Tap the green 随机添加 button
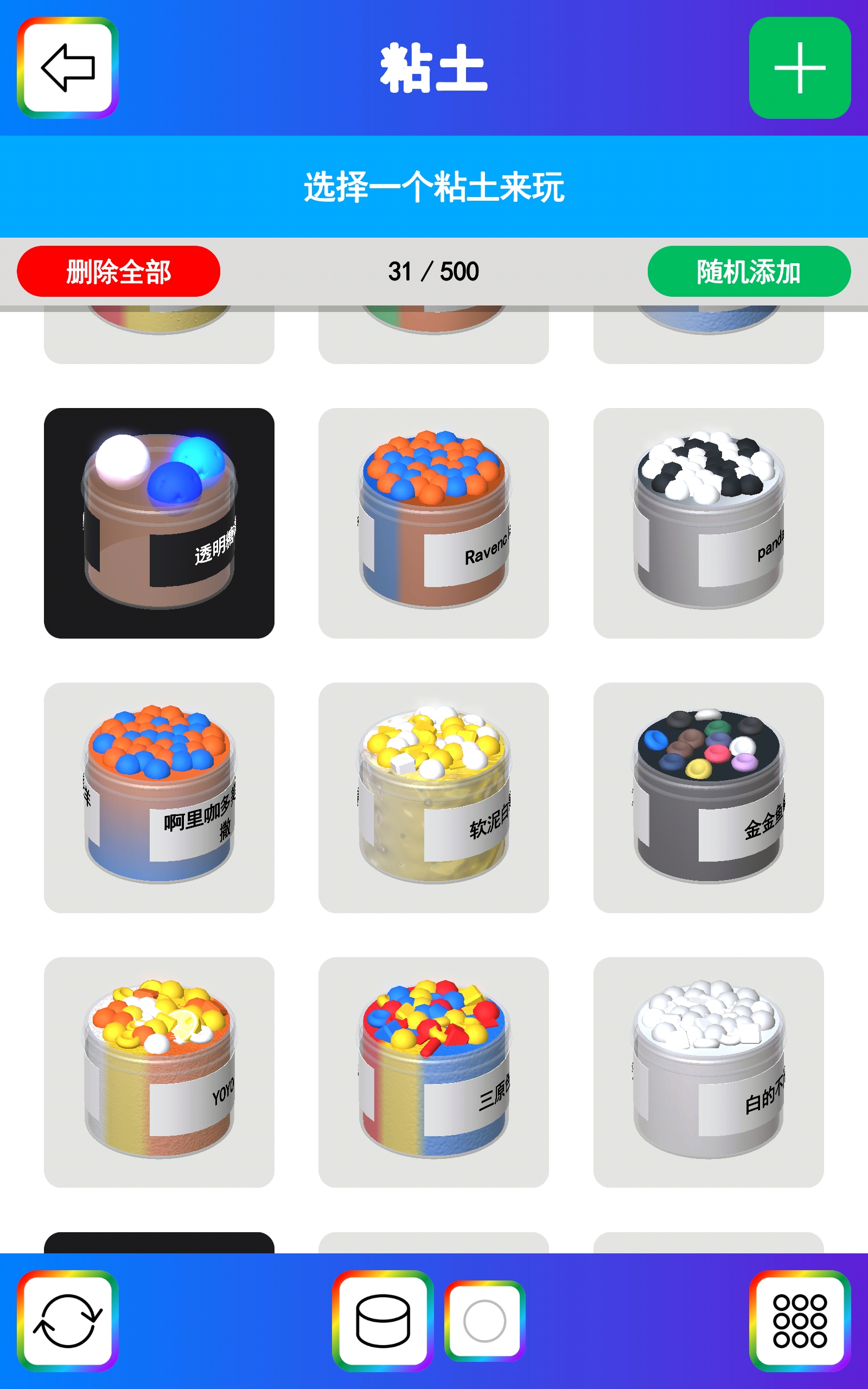The image size is (868, 1389). tap(749, 271)
